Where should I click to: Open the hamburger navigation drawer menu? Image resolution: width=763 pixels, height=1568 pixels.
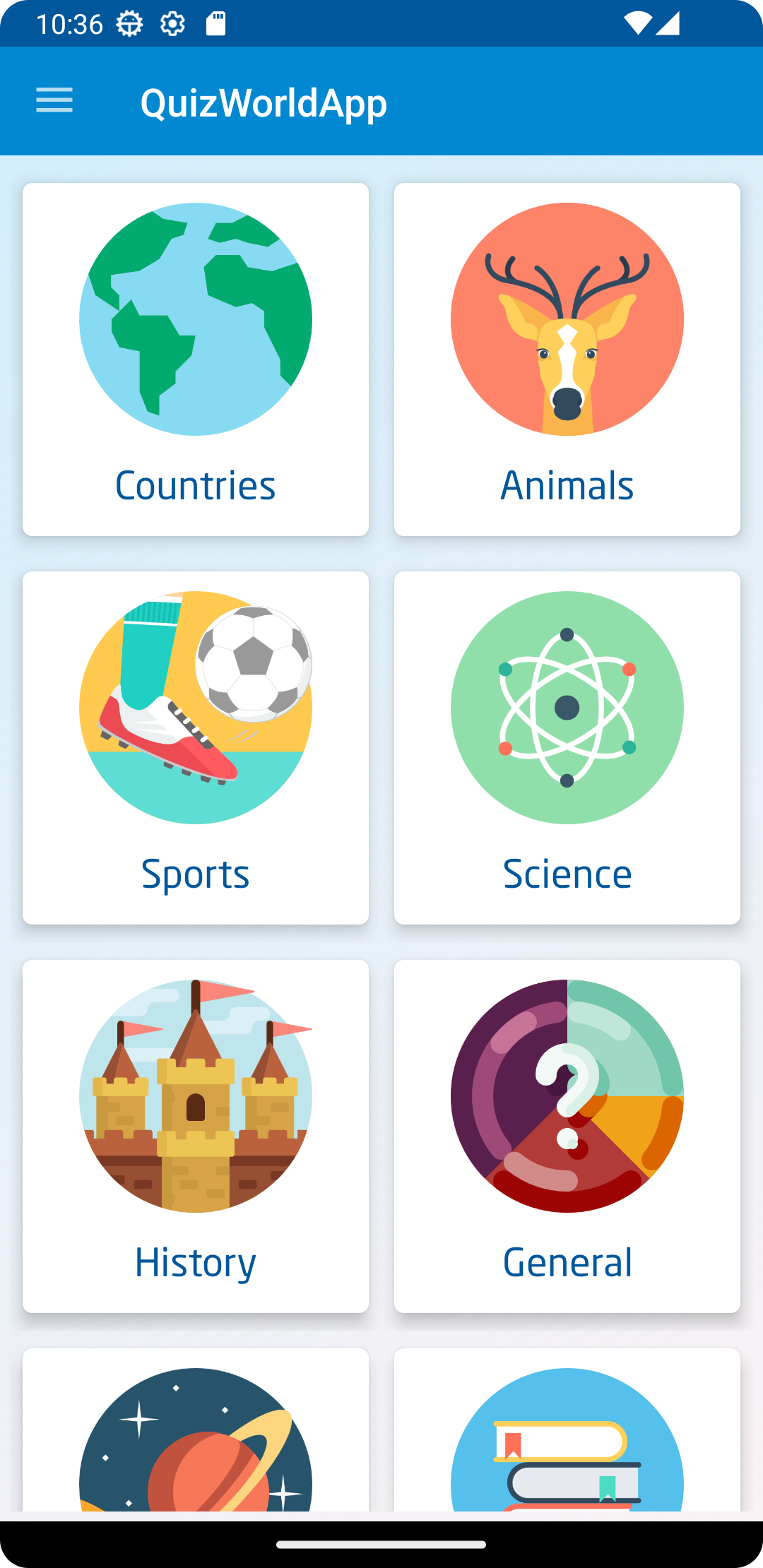(x=54, y=101)
